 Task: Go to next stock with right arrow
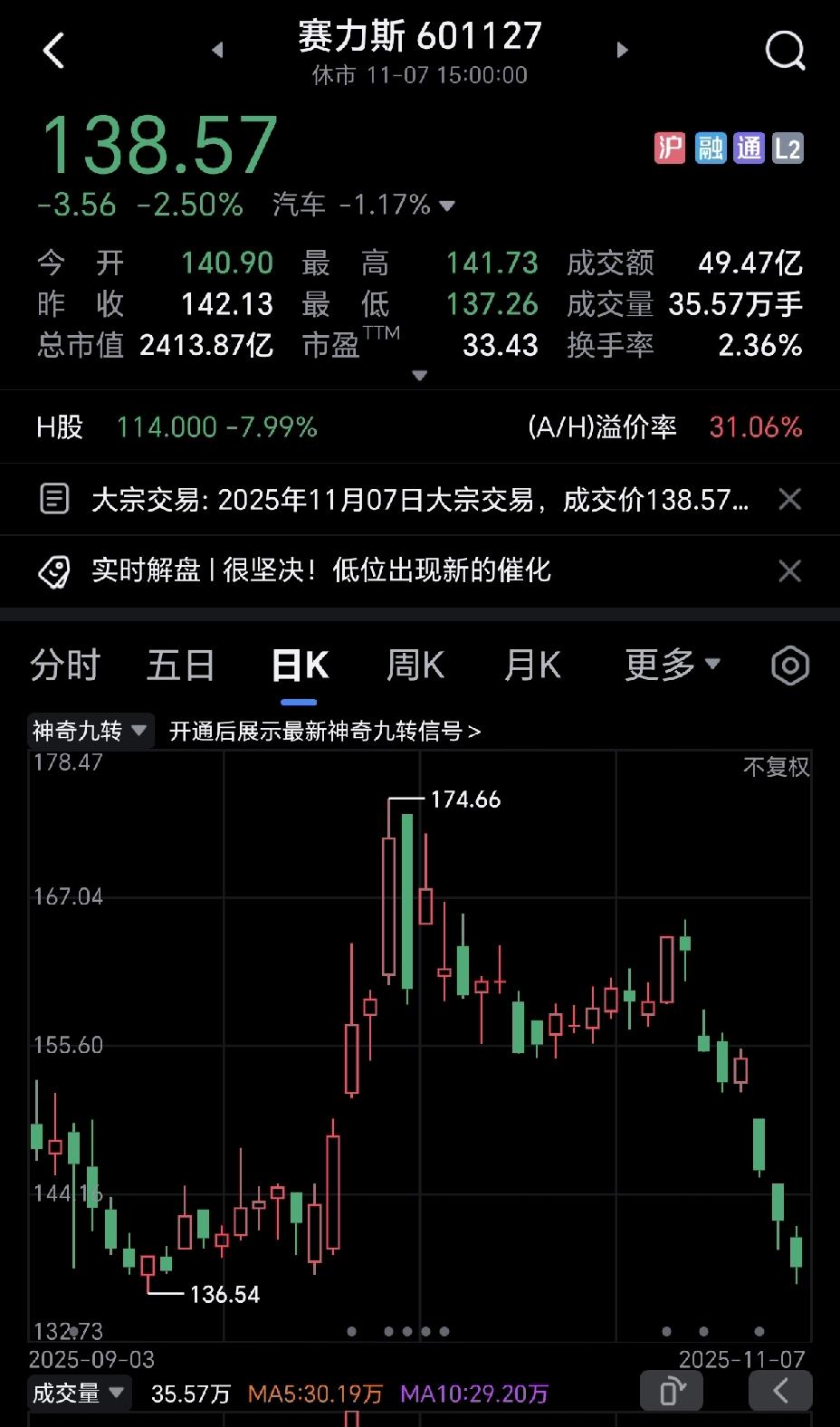(622, 50)
